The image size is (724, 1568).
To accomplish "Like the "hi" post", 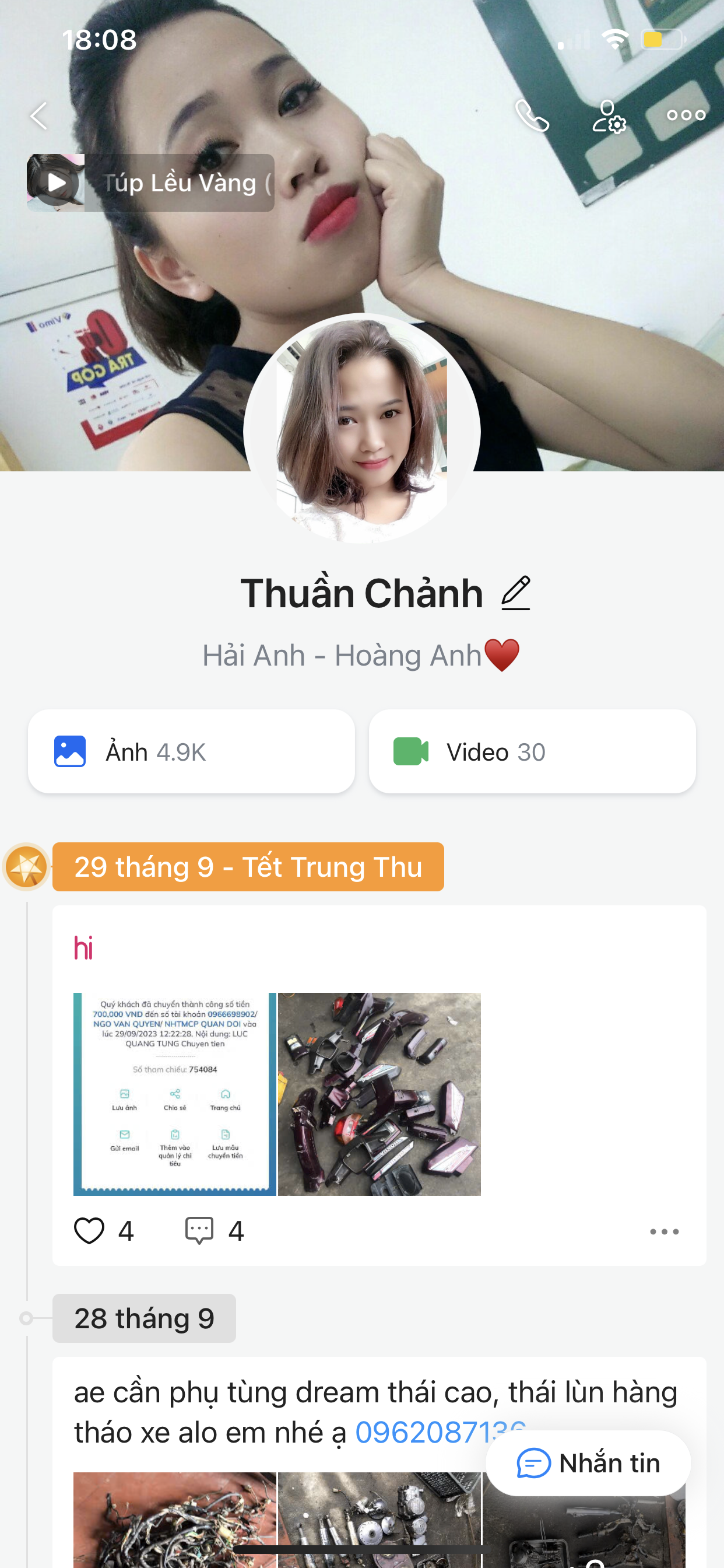I will (89, 1231).
